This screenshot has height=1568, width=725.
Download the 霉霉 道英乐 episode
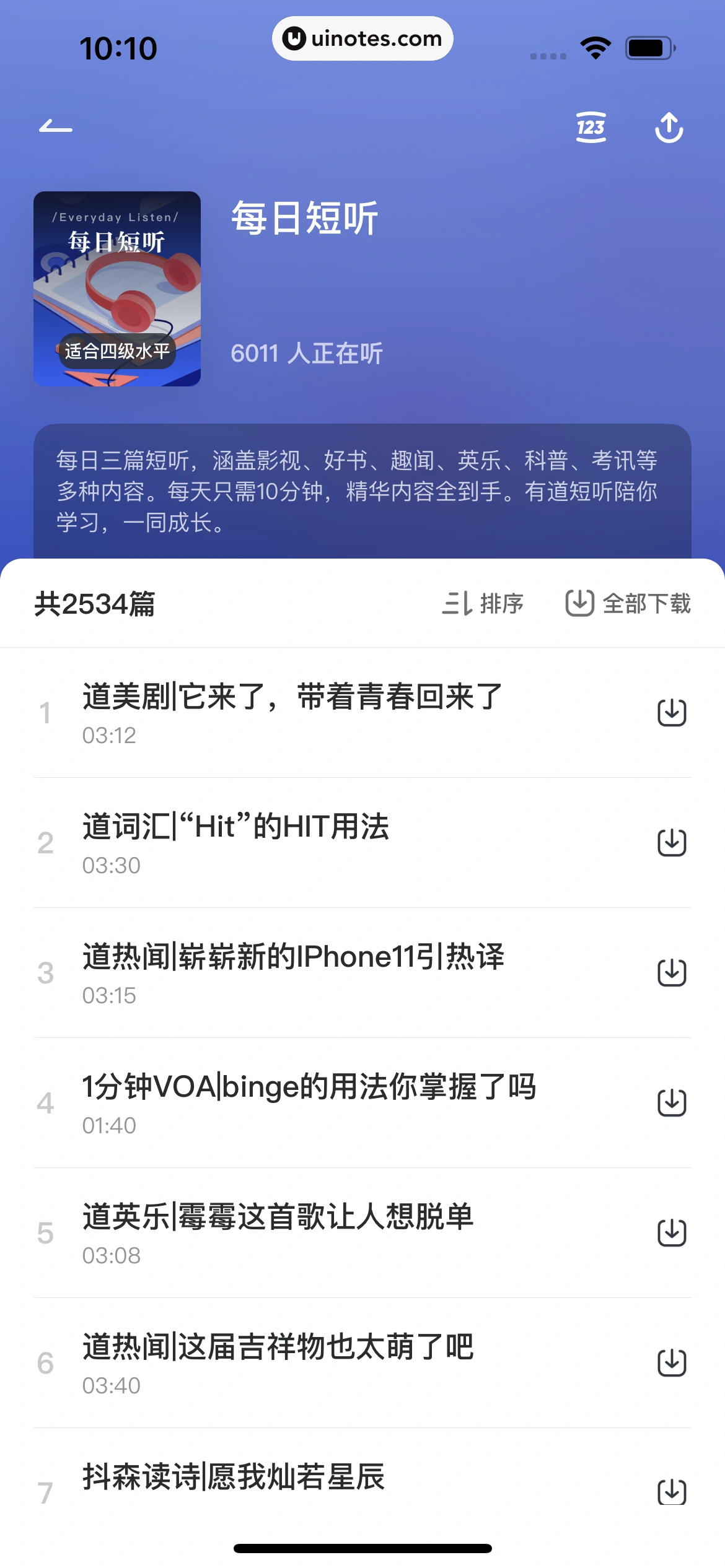[x=672, y=1234]
